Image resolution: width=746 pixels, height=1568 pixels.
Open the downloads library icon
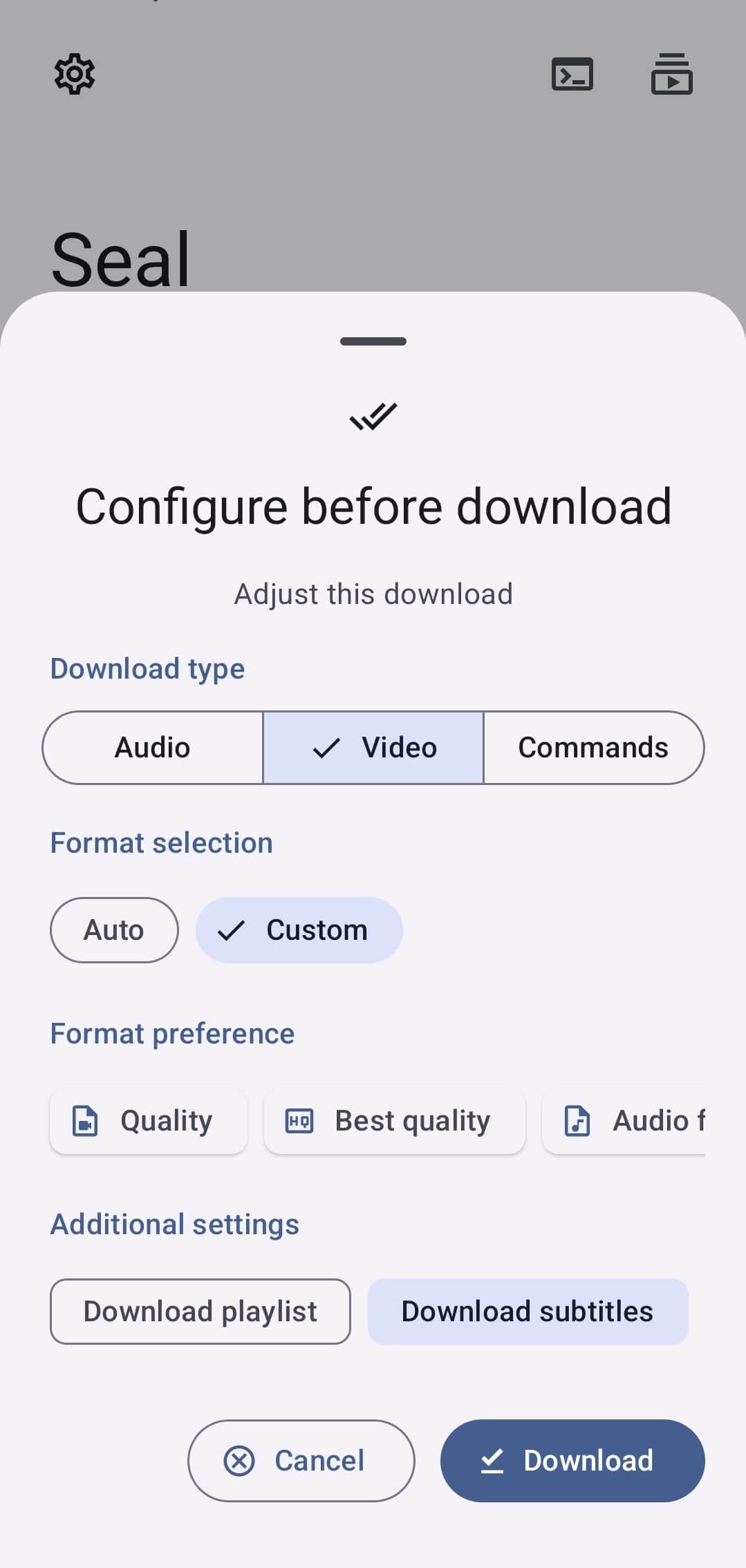click(x=671, y=75)
